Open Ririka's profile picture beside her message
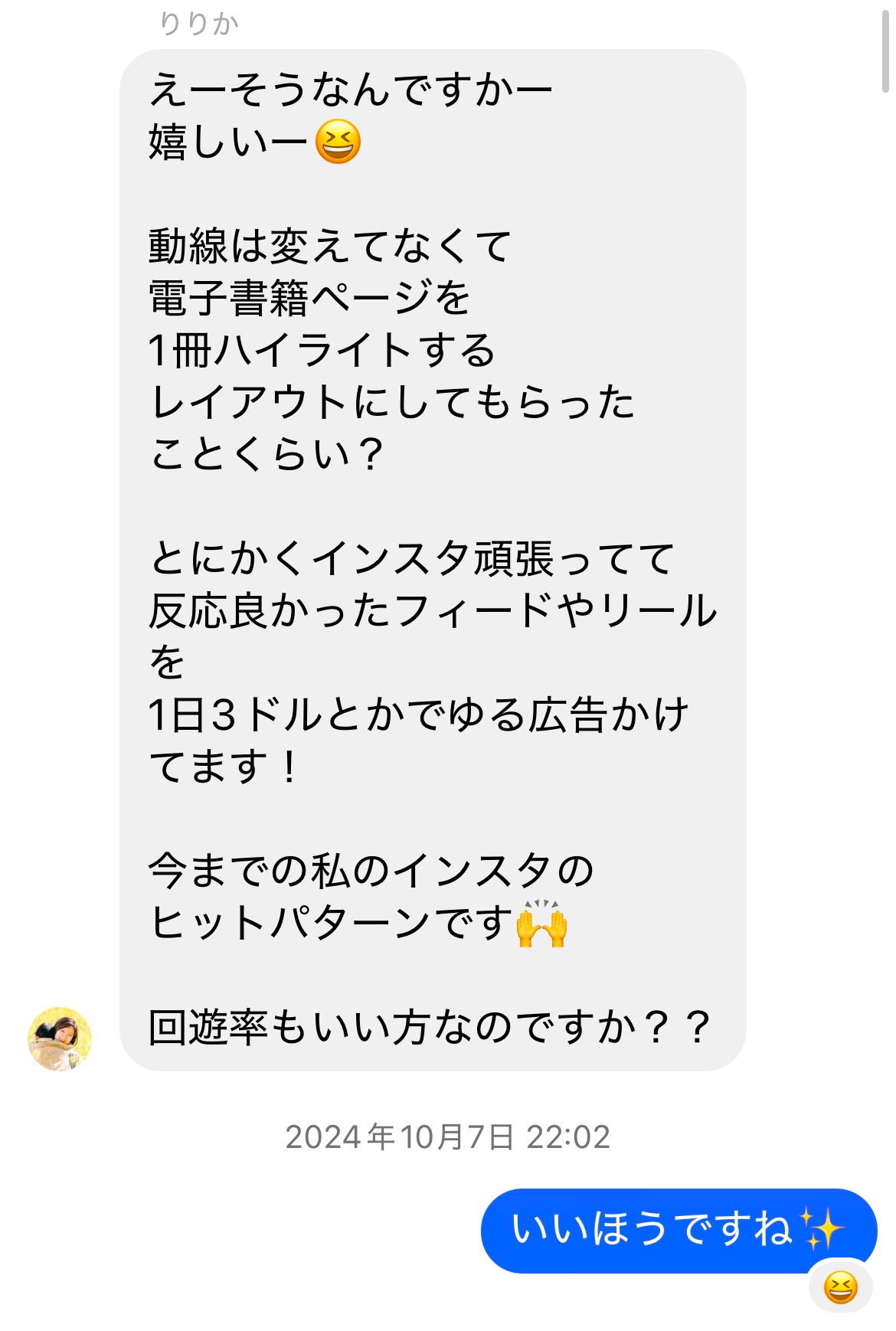The width and height of the screenshot is (896, 1331). [x=60, y=1038]
